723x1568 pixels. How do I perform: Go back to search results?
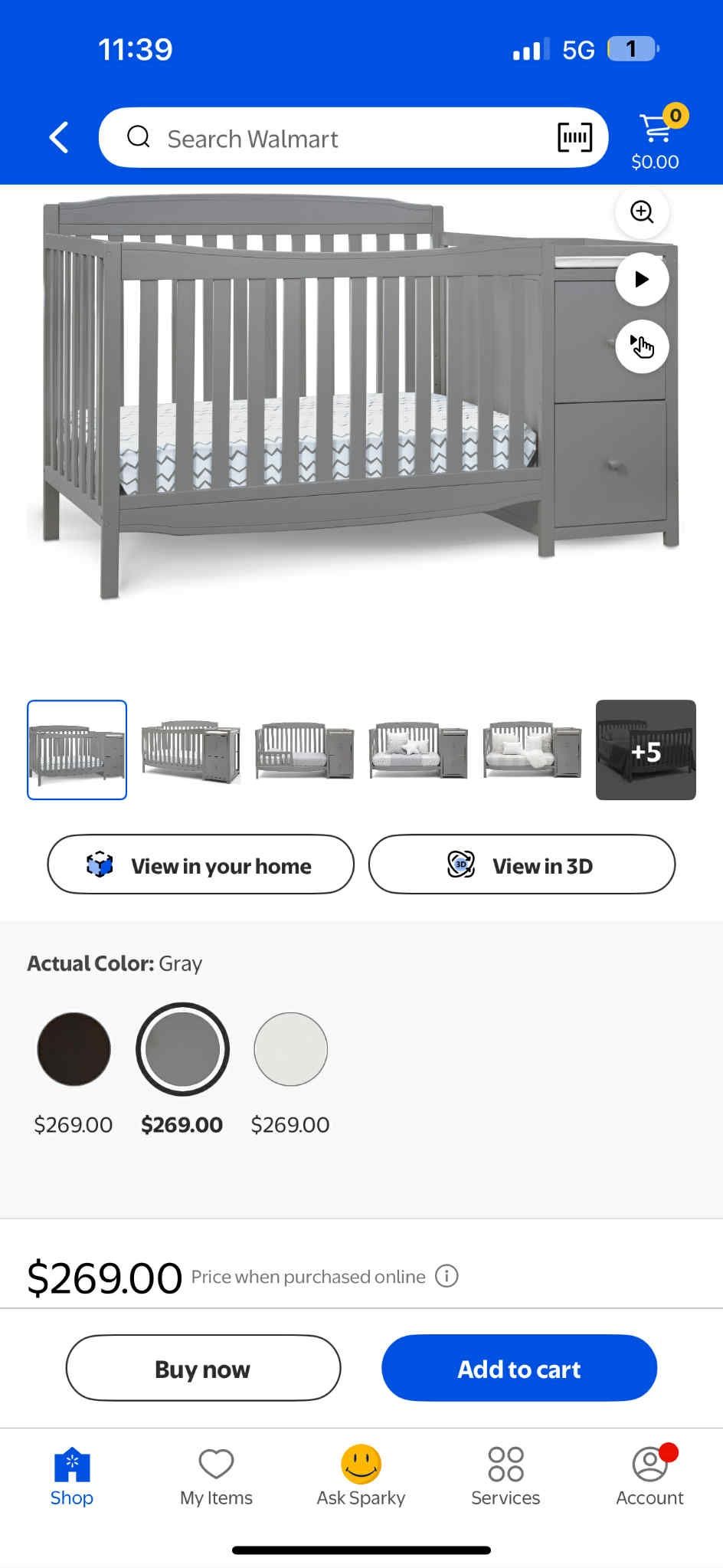pos(58,137)
